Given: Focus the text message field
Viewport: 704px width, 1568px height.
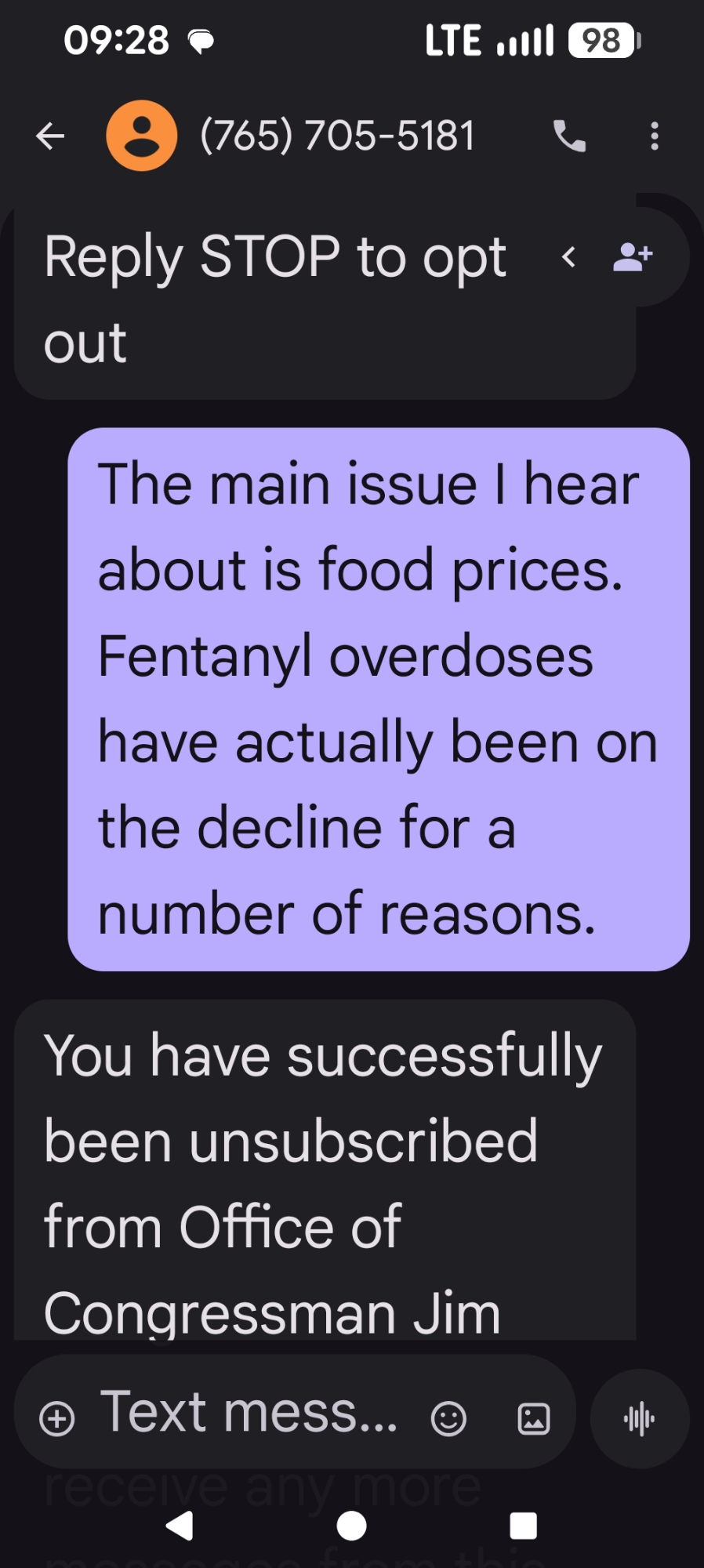Looking at the screenshot, I should [x=249, y=1413].
